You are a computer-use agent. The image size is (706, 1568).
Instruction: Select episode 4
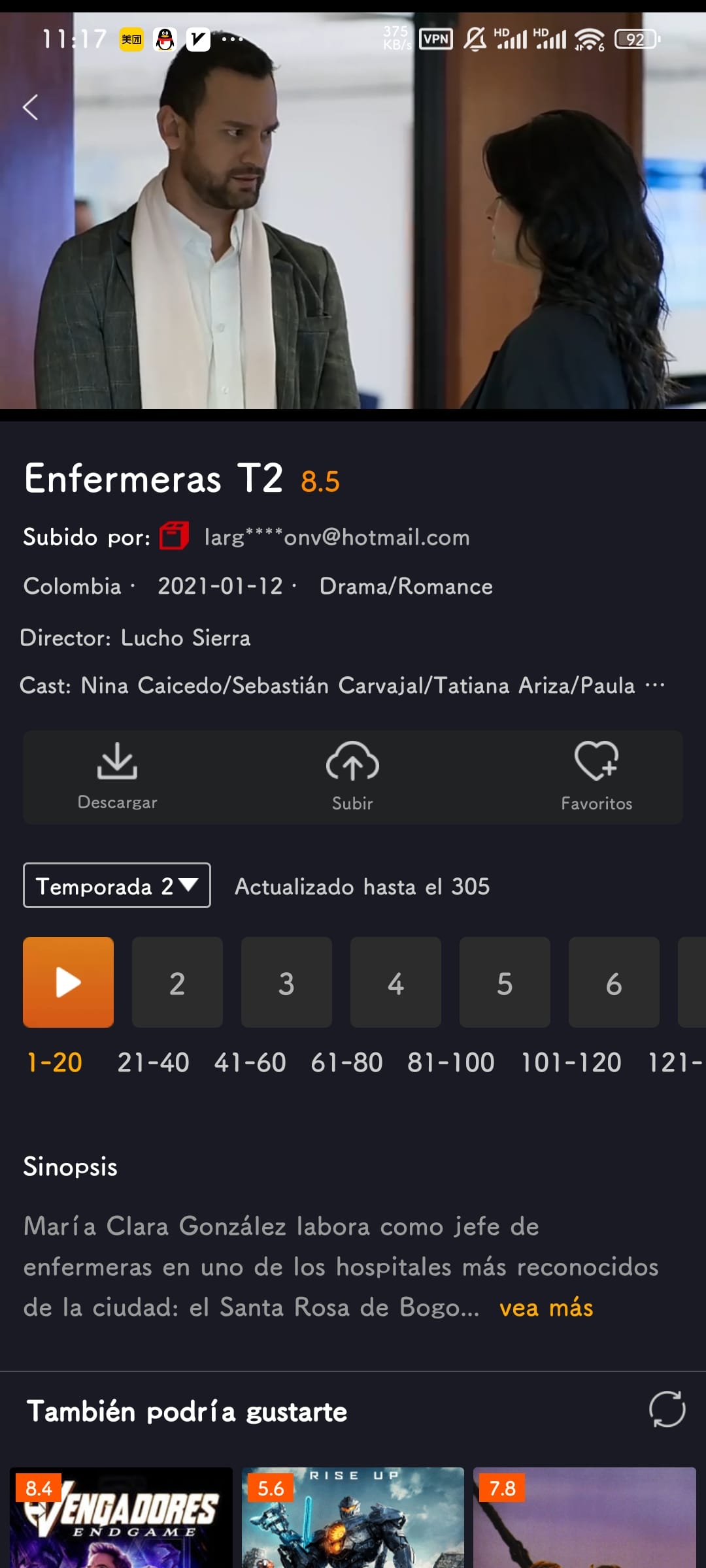tap(395, 982)
